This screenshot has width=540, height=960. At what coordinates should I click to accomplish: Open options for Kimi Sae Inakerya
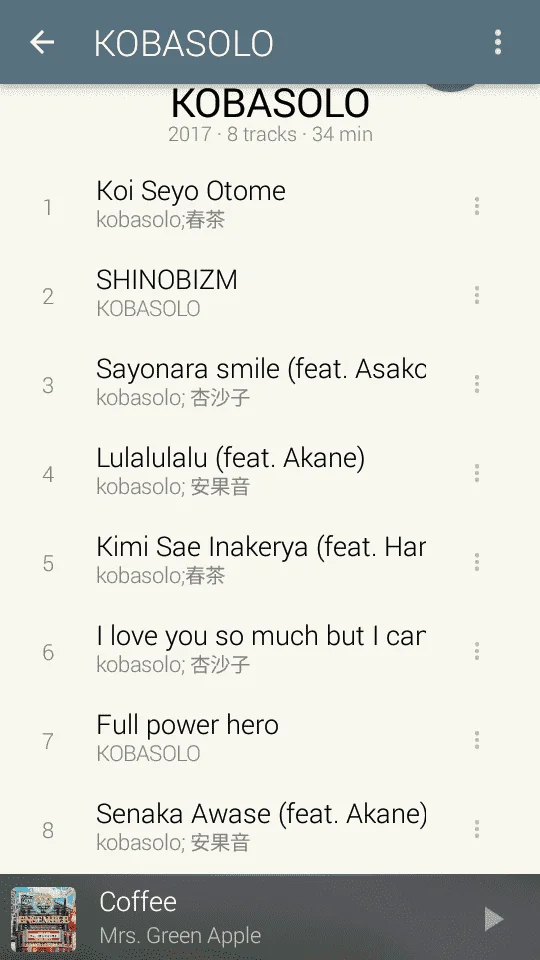point(476,562)
